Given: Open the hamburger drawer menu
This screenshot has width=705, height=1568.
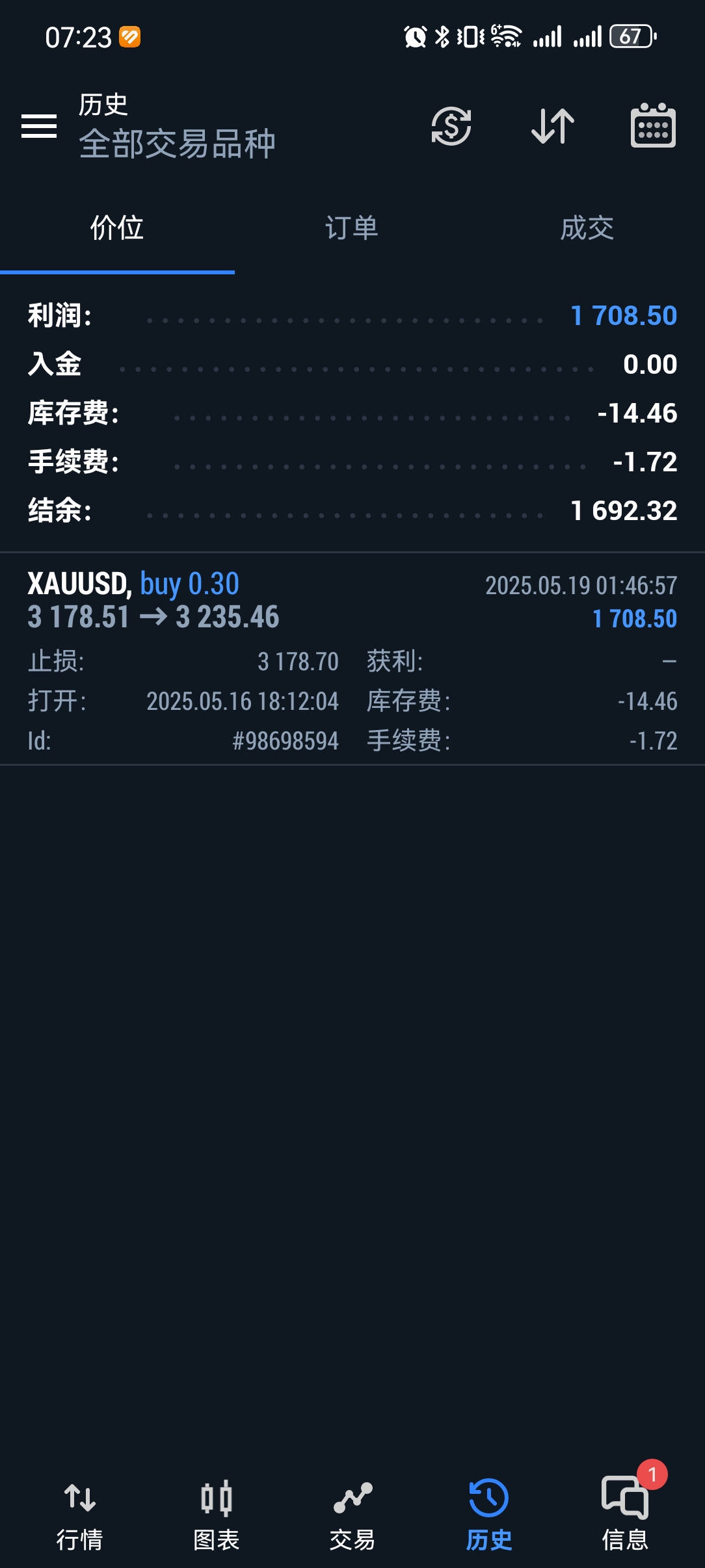Looking at the screenshot, I should [x=39, y=126].
